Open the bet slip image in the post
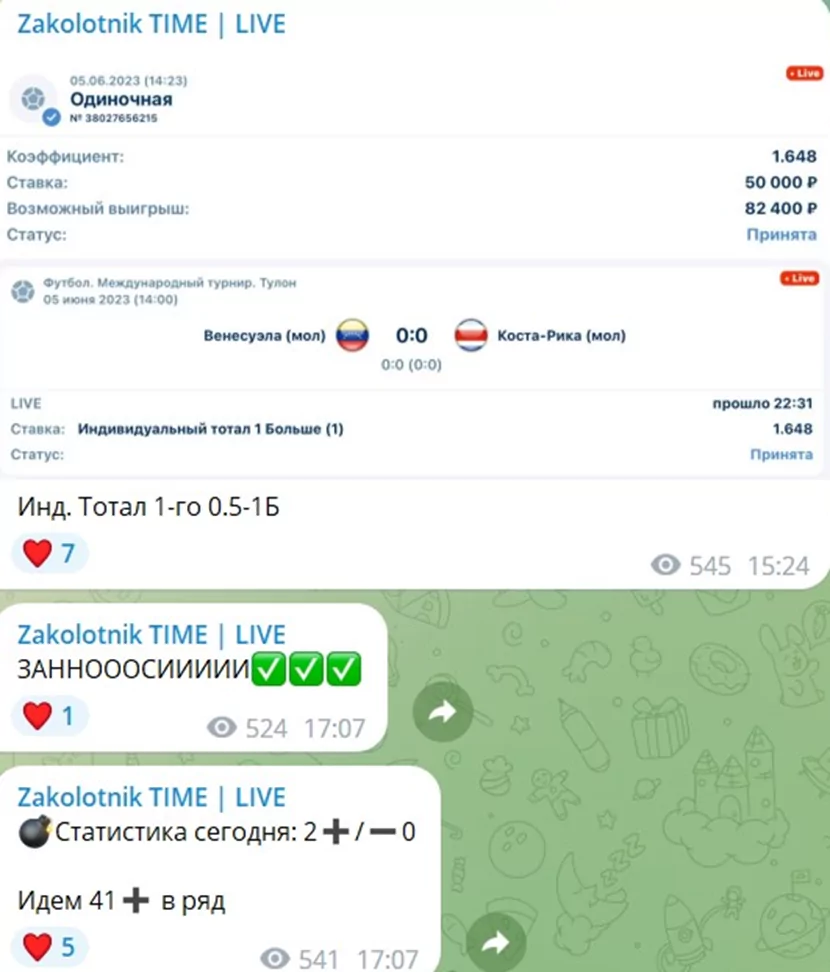The image size is (830, 972). tap(414, 270)
